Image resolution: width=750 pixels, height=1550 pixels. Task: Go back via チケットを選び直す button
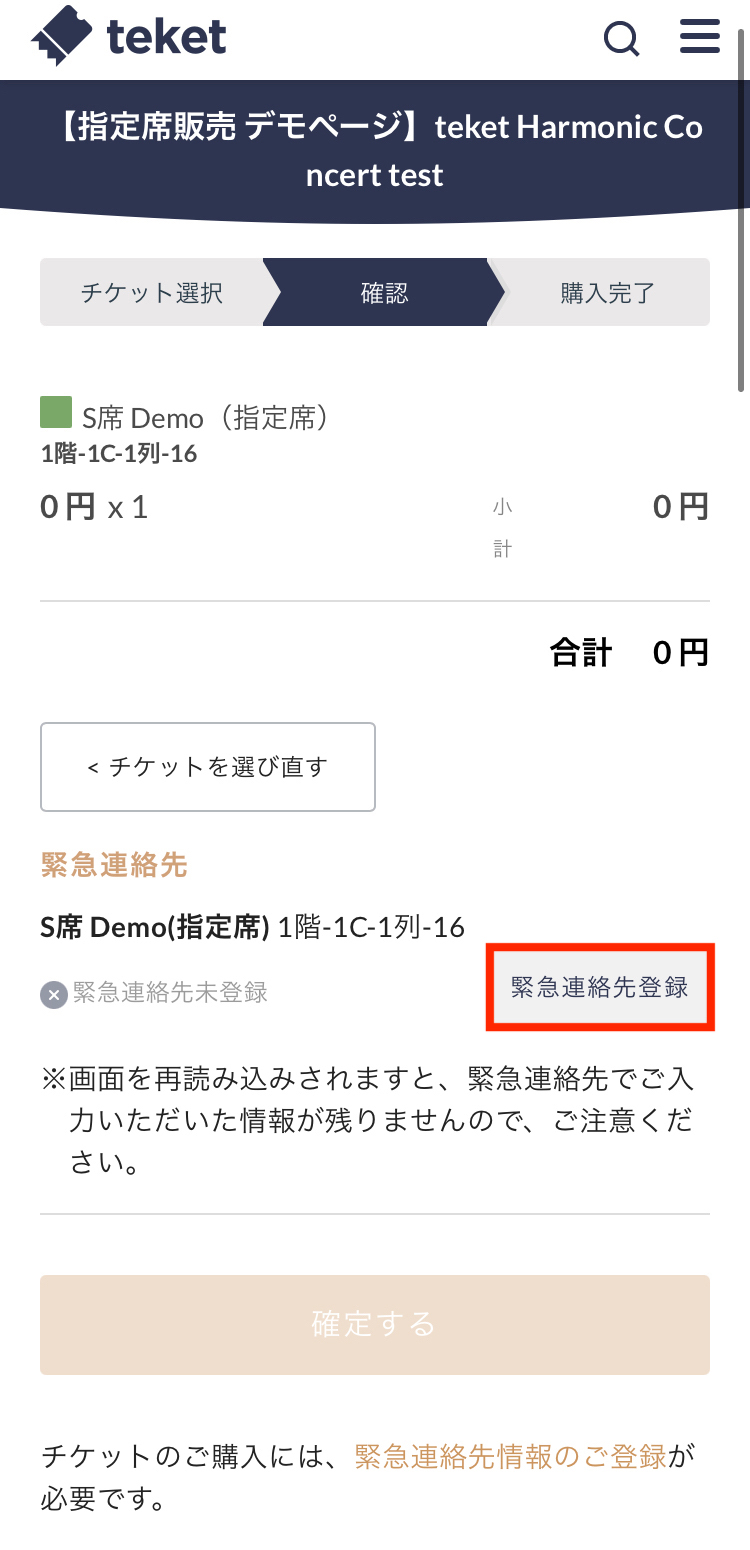(208, 767)
